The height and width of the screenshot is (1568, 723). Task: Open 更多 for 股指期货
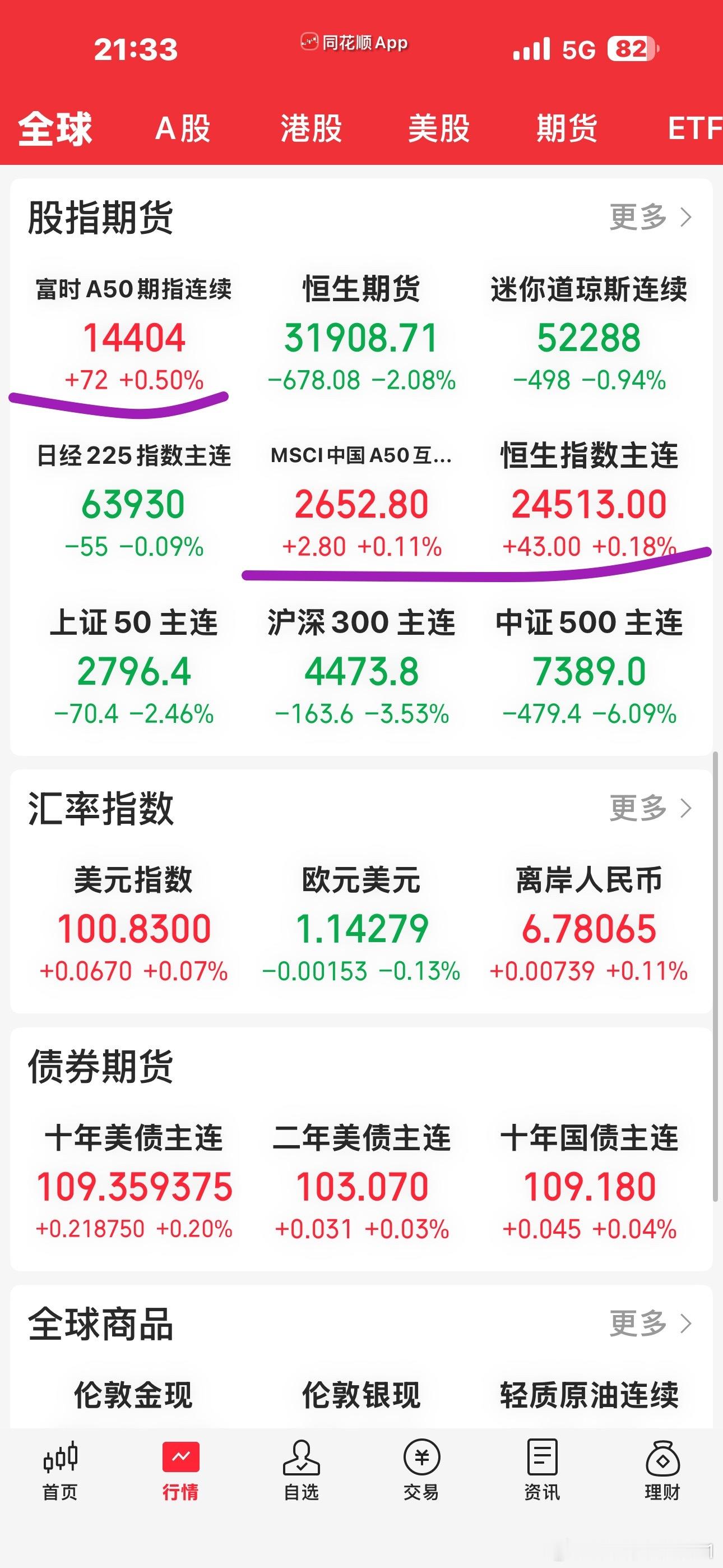point(651,216)
